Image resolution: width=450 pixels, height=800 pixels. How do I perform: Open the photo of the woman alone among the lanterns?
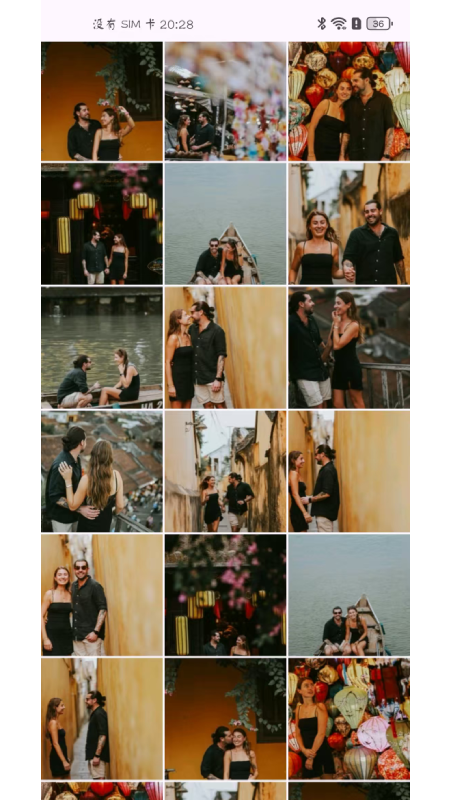coord(349,718)
